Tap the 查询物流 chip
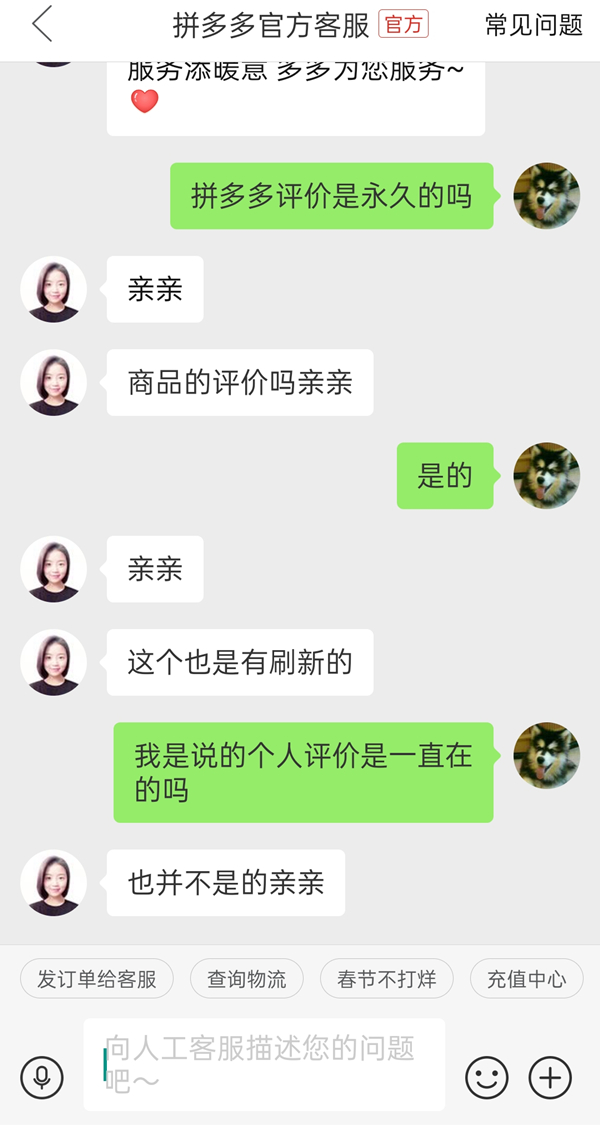This screenshot has width=600, height=1130. (247, 979)
